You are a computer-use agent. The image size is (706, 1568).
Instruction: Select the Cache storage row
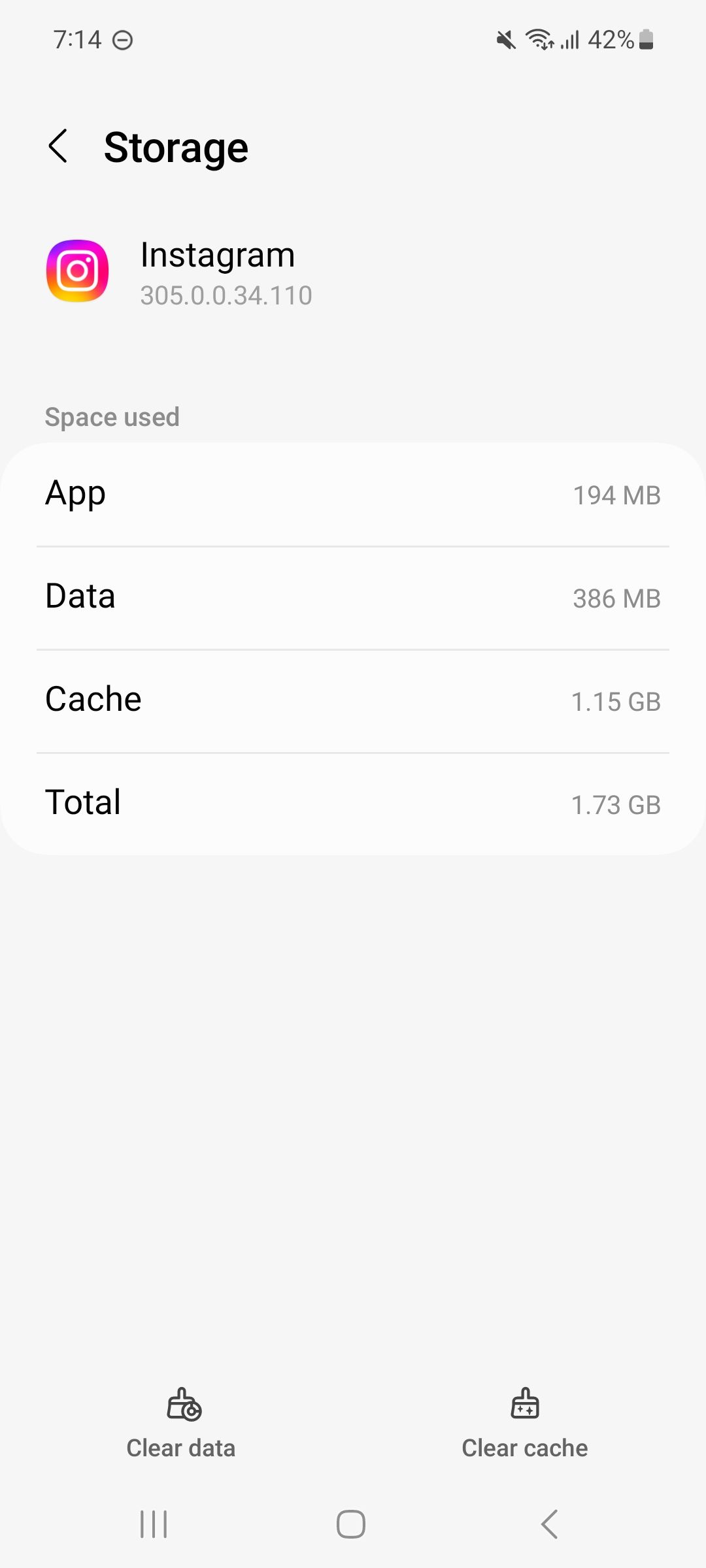point(353,700)
